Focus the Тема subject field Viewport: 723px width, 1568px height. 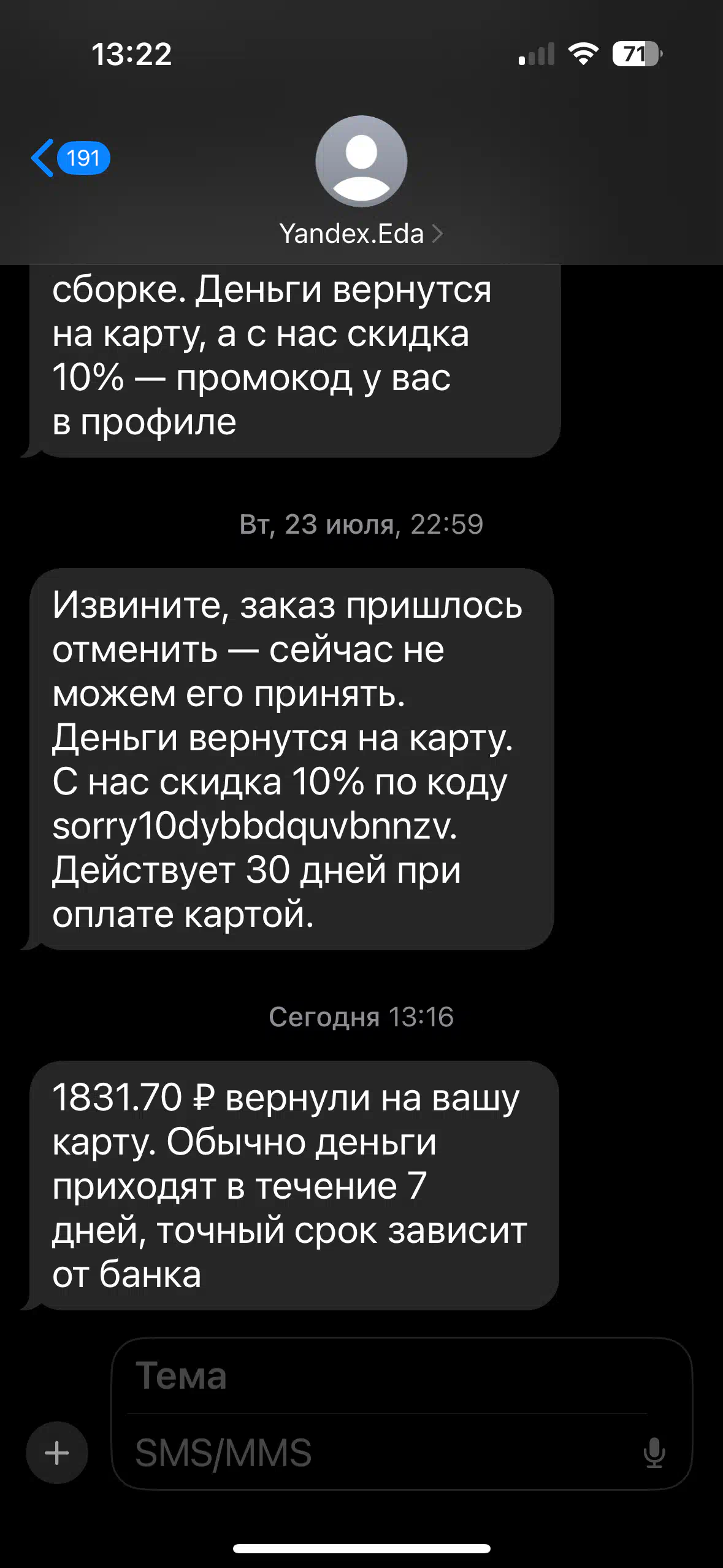point(386,1375)
